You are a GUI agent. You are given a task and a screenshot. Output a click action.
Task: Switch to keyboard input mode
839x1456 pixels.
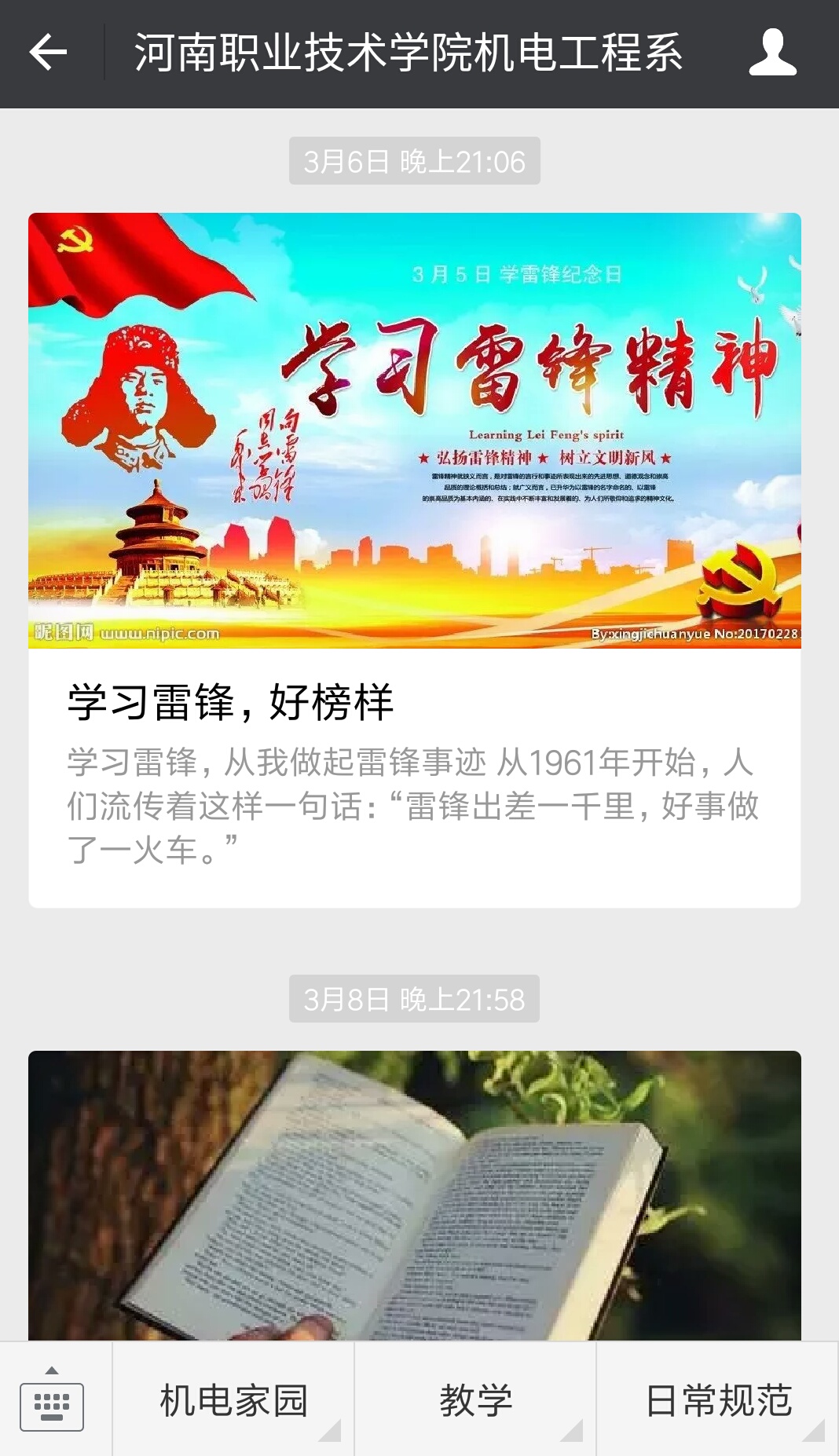point(52,1399)
